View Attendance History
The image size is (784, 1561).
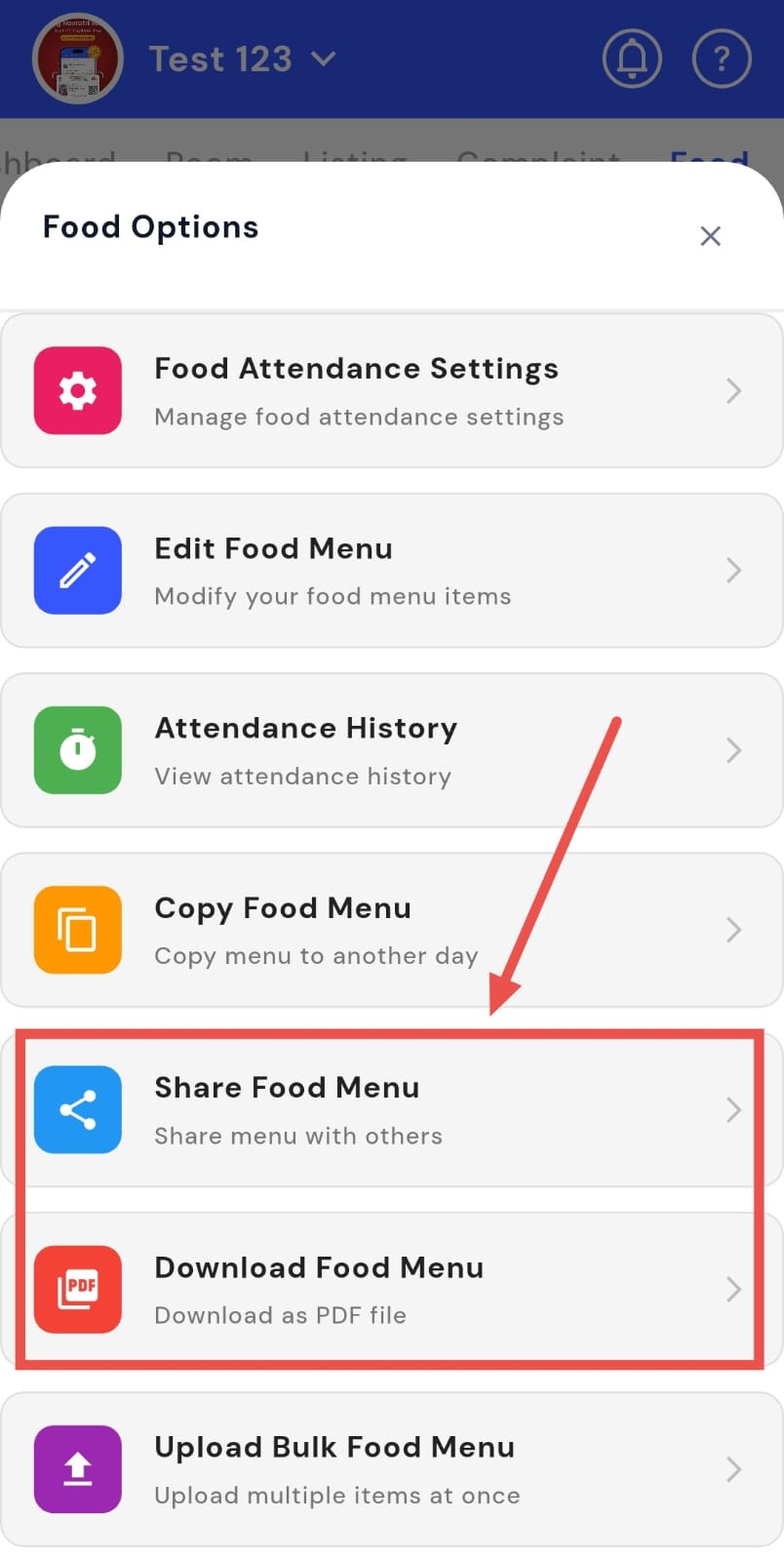click(x=390, y=750)
